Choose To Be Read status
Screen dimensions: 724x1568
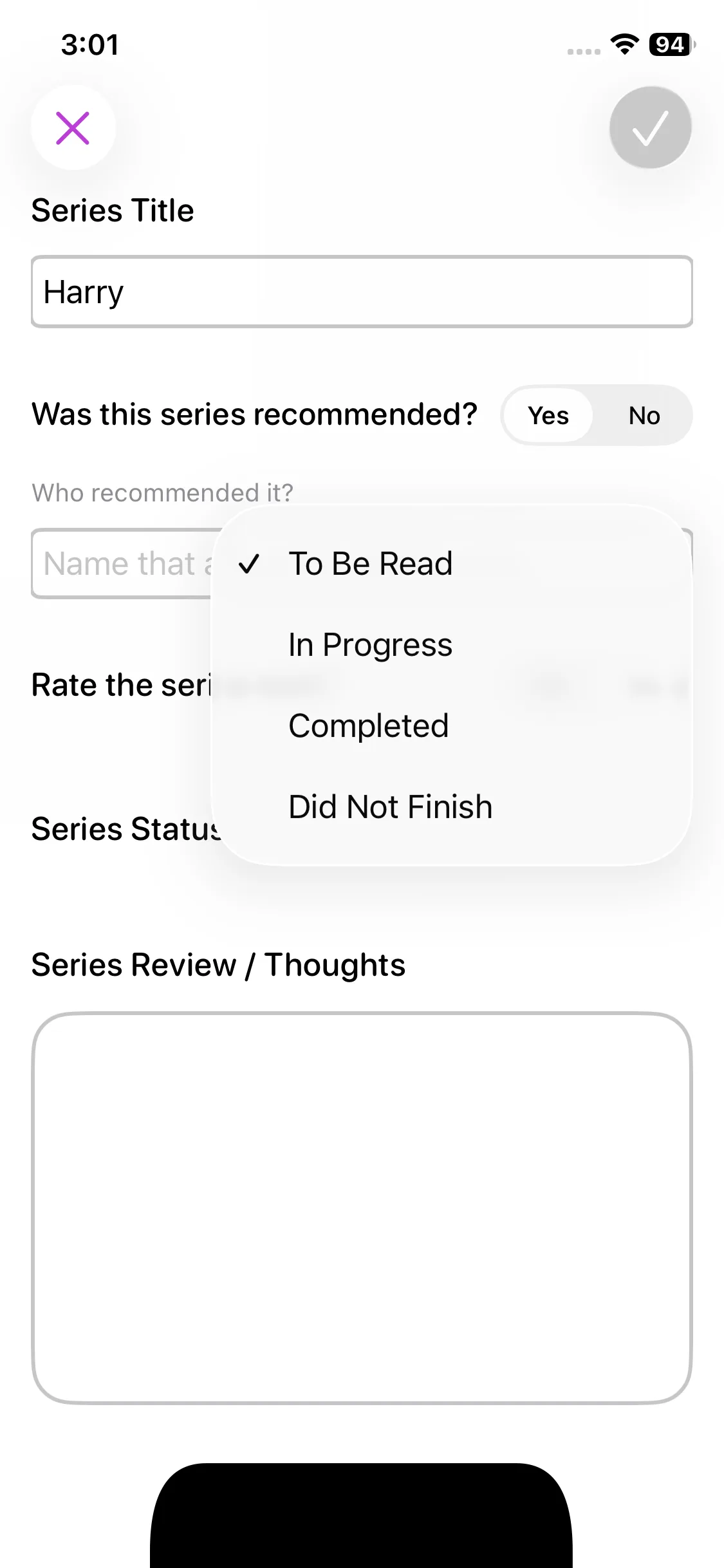click(x=371, y=564)
